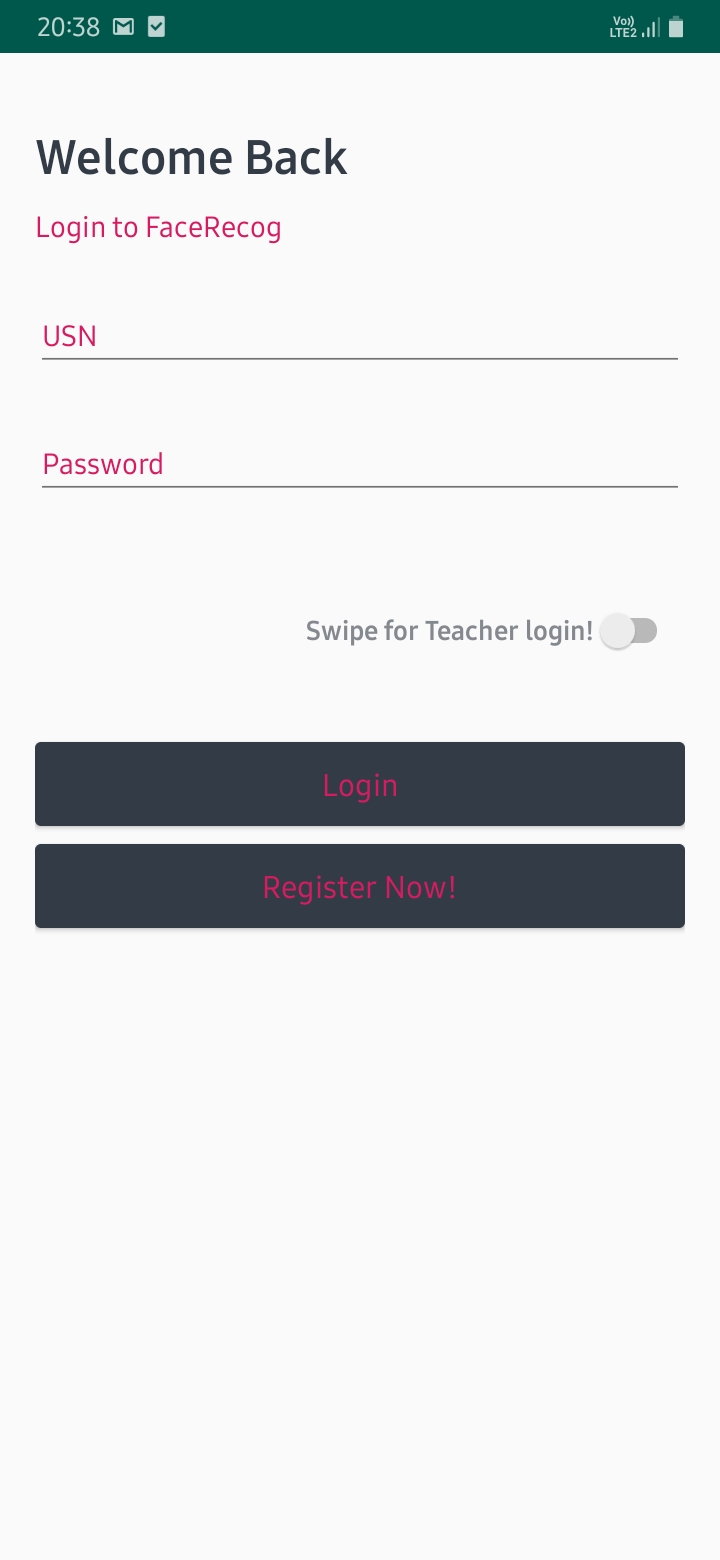
Task: Tap the battery indicator icon
Action: pos(674,27)
